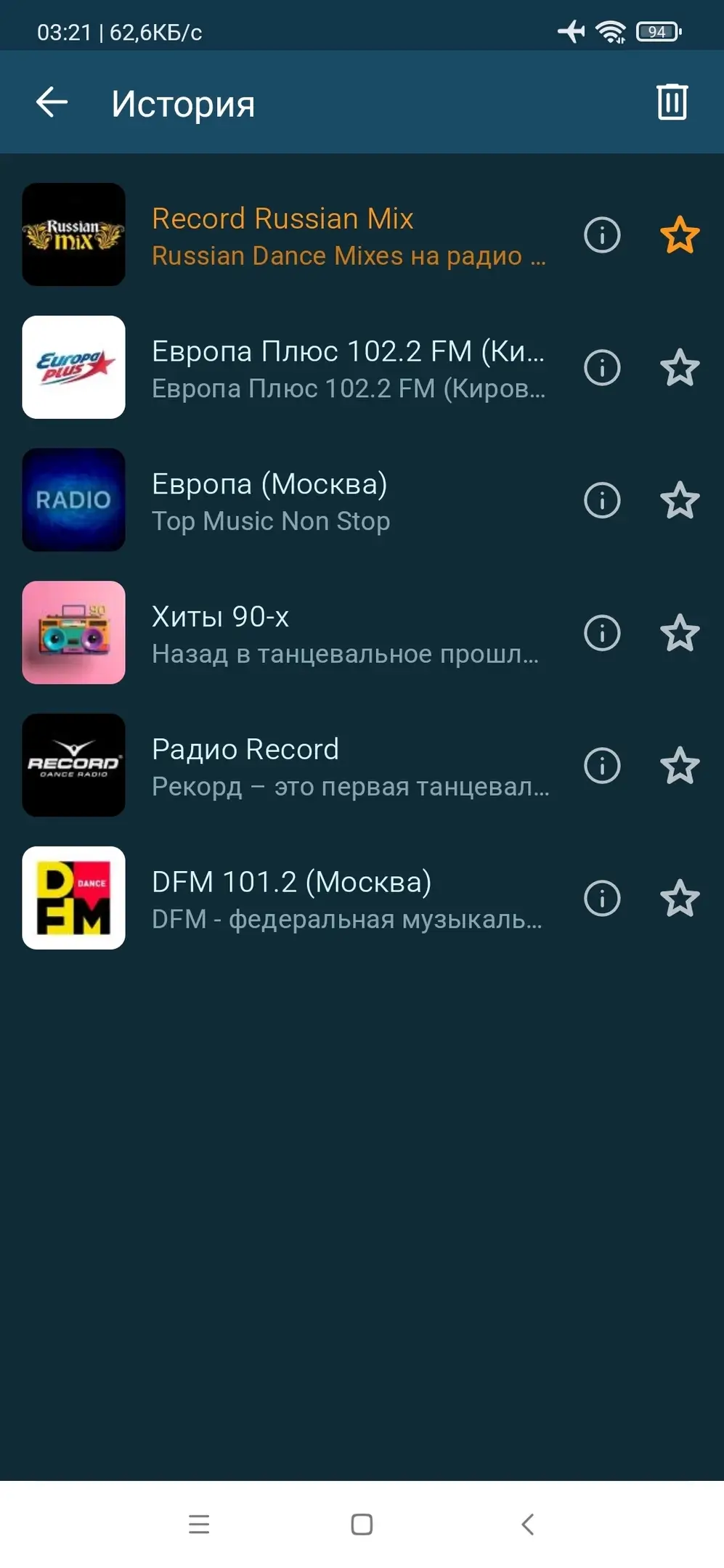Add Европа Плюс 102.2 FM to favorites
This screenshot has height=1568, width=724.
[x=680, y=368]
